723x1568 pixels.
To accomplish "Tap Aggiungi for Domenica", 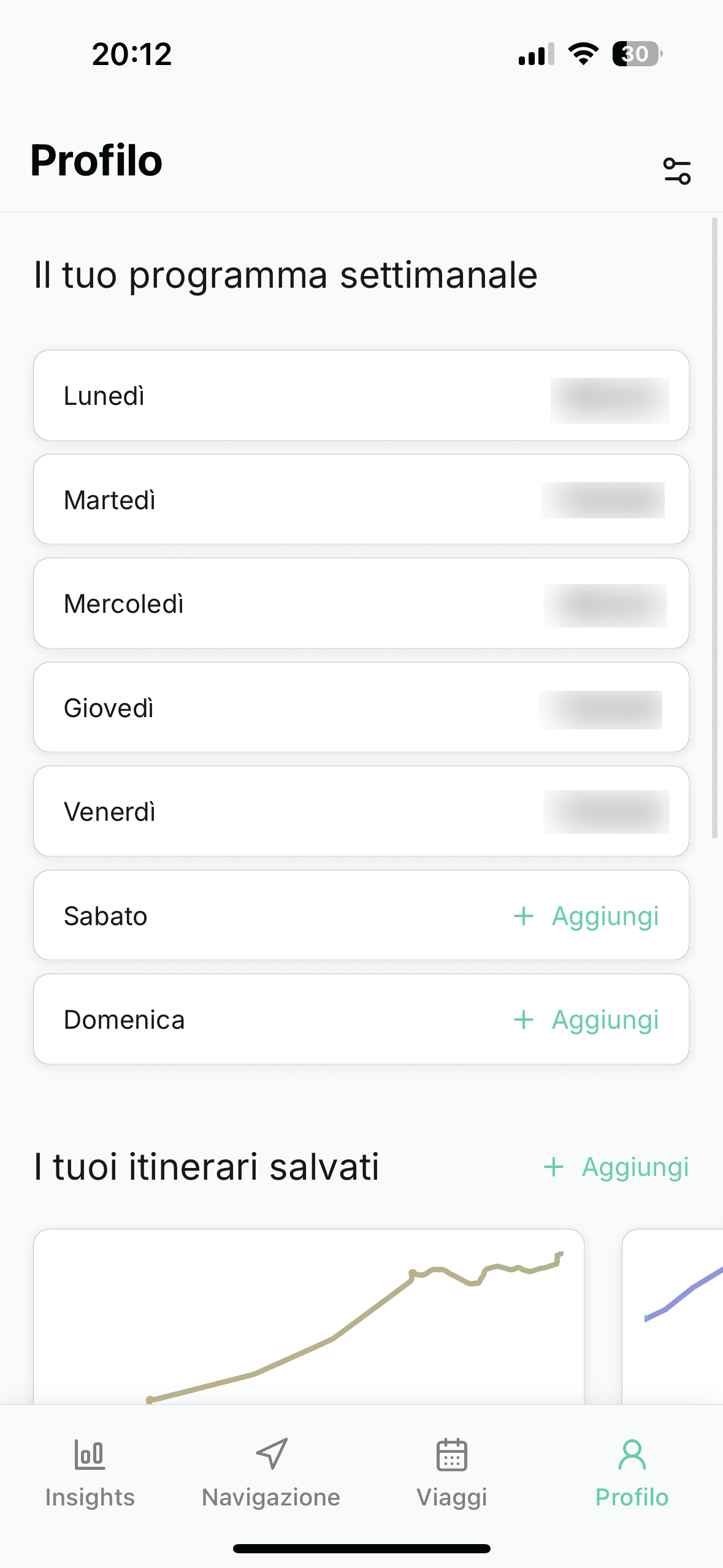I will point(586,1020).
